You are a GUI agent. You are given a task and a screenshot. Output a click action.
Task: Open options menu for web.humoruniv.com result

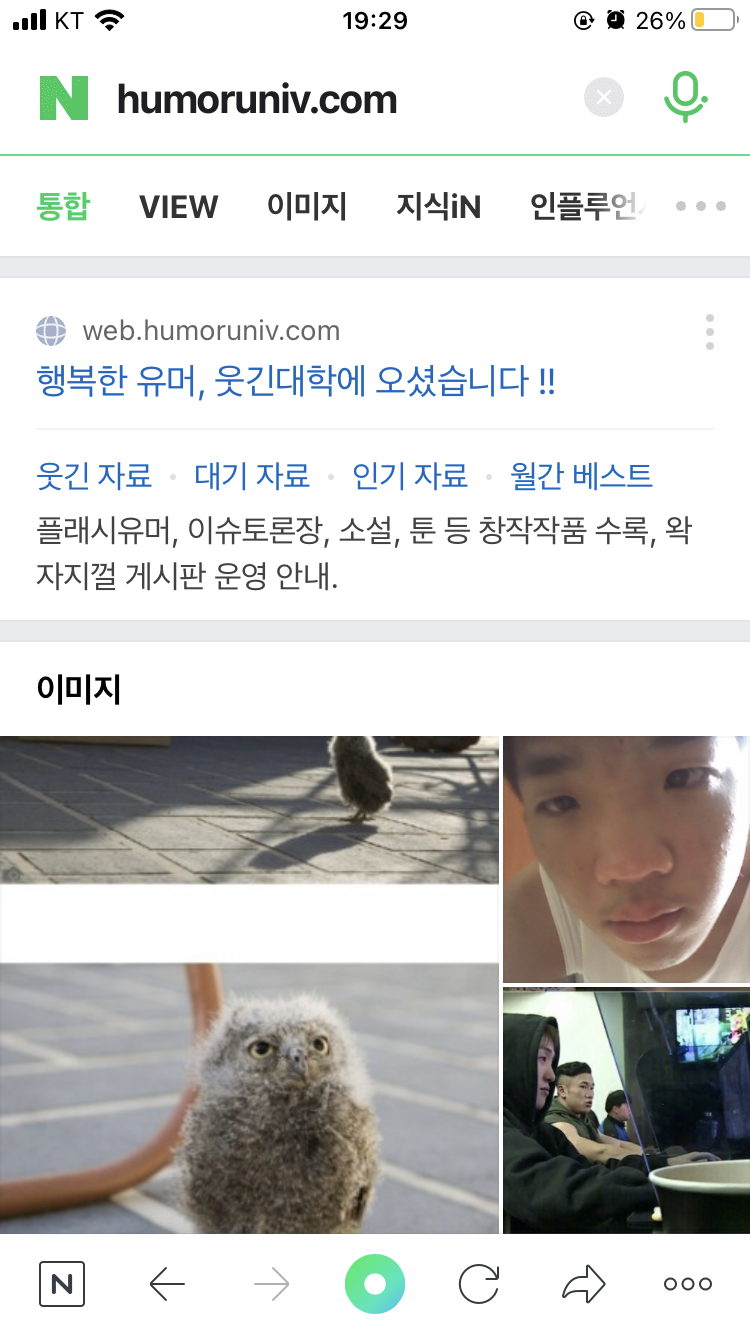(709, 332)
